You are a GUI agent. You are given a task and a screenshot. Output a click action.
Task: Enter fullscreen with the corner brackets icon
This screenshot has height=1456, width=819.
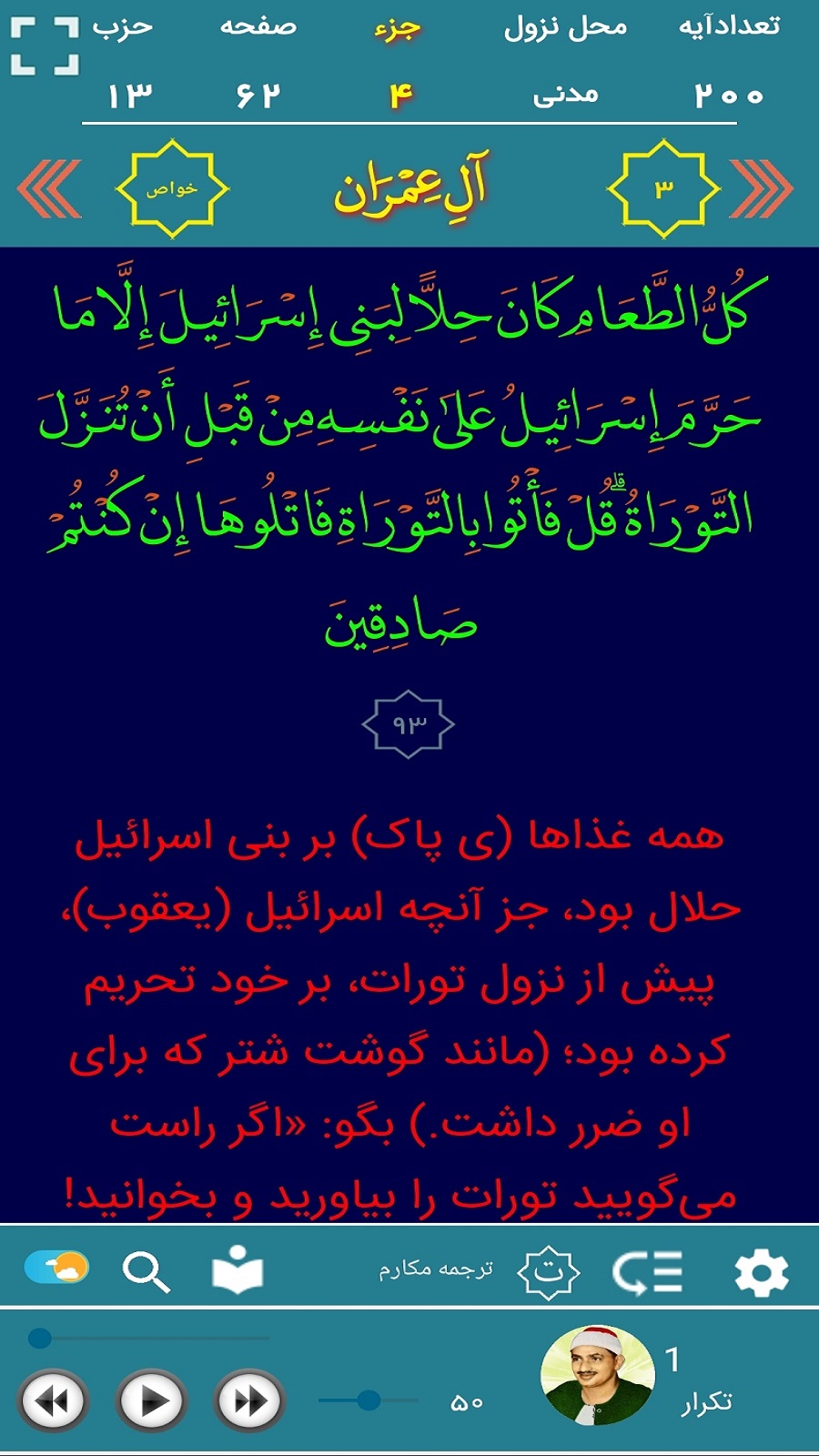[x=41, y=44]
